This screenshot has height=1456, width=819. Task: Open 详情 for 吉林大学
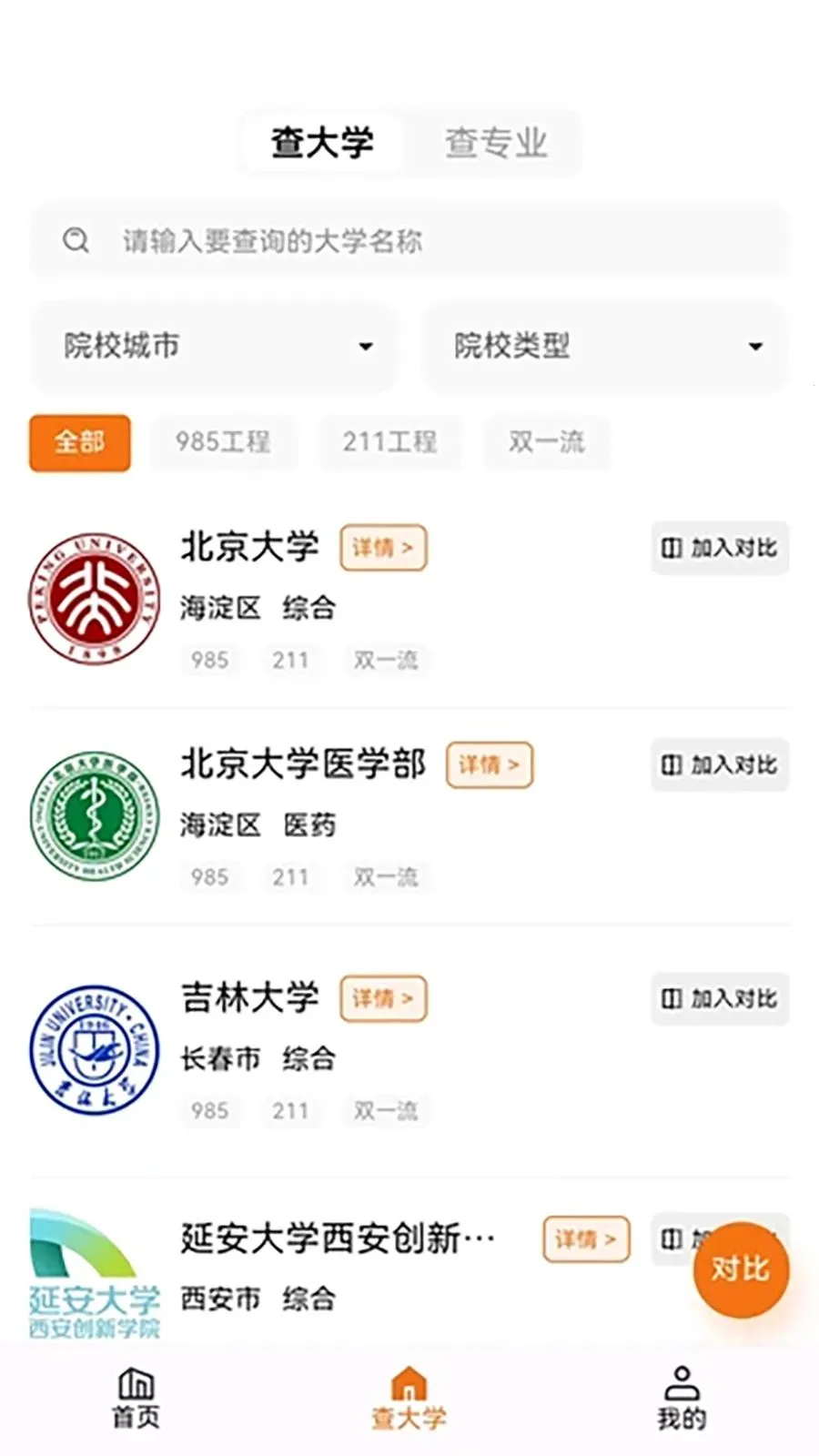coord(383,998)
